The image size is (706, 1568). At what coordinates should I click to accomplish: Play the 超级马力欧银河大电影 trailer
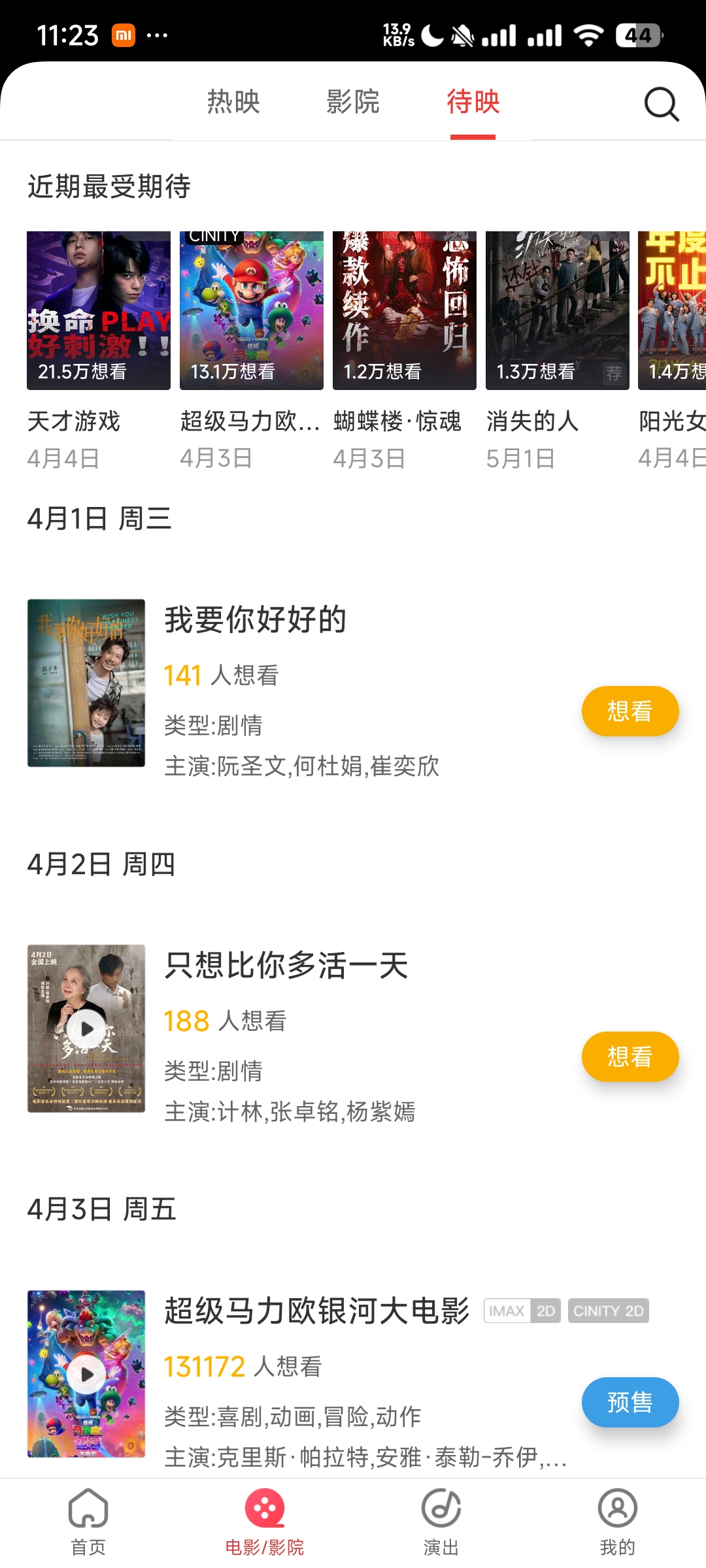point(86,1375)
